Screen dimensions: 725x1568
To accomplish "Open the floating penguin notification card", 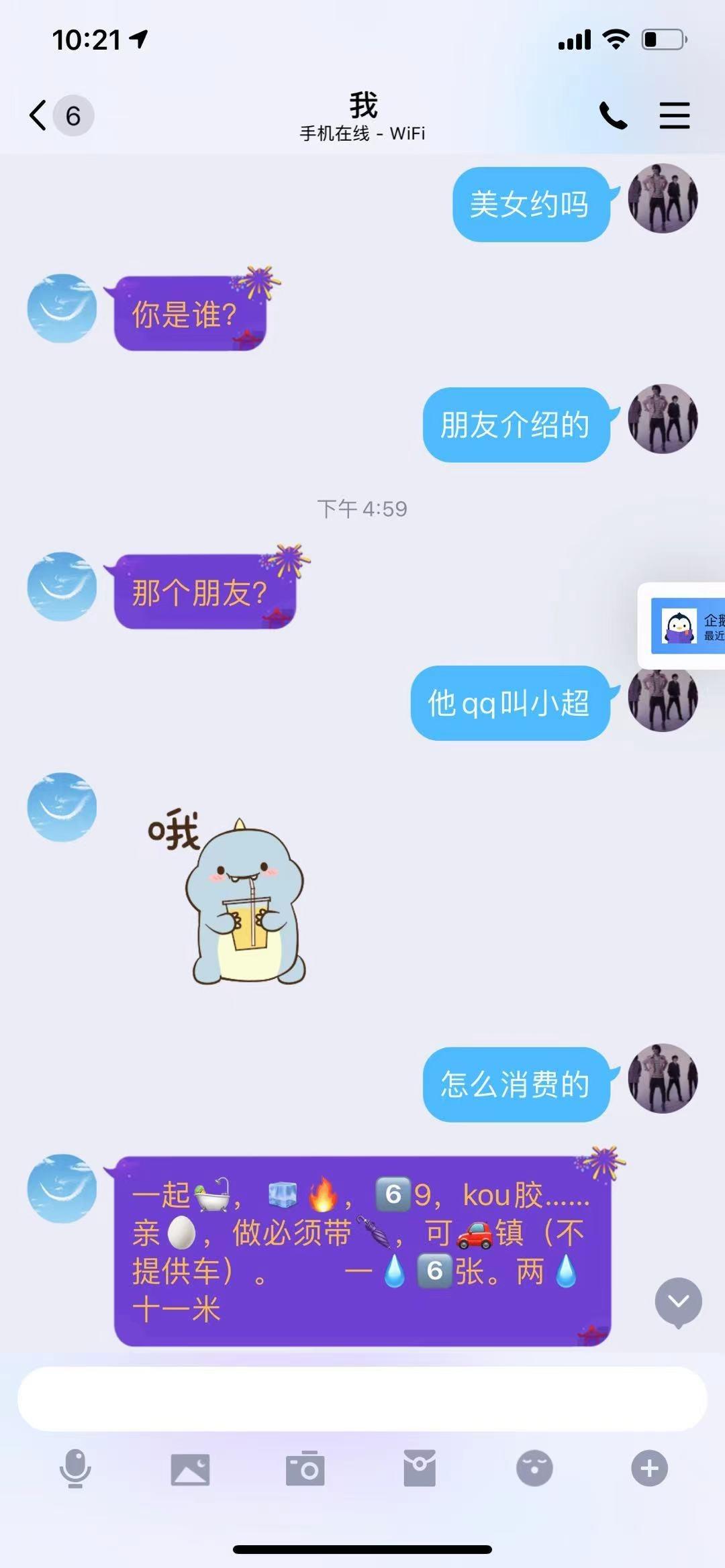I will (x=686, y=625).
